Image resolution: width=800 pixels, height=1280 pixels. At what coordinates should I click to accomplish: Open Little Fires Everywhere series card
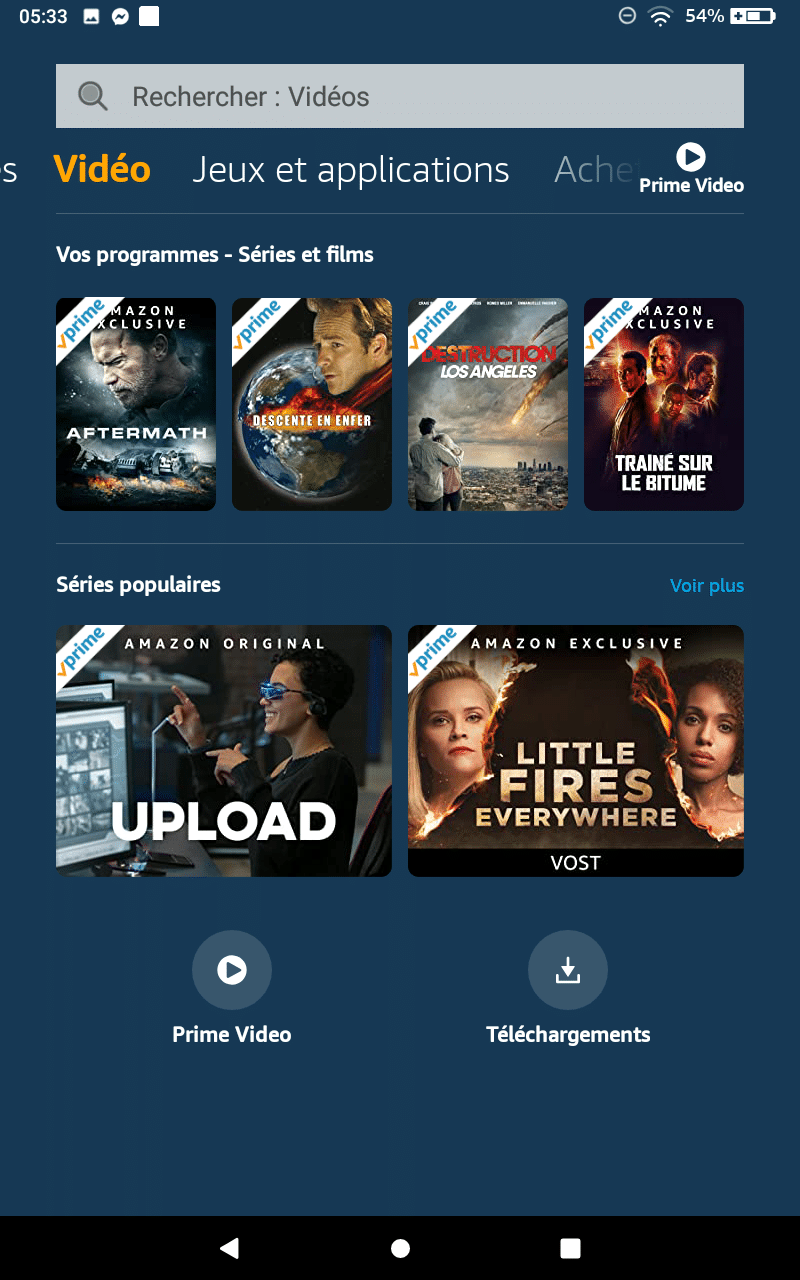[576, 751]
